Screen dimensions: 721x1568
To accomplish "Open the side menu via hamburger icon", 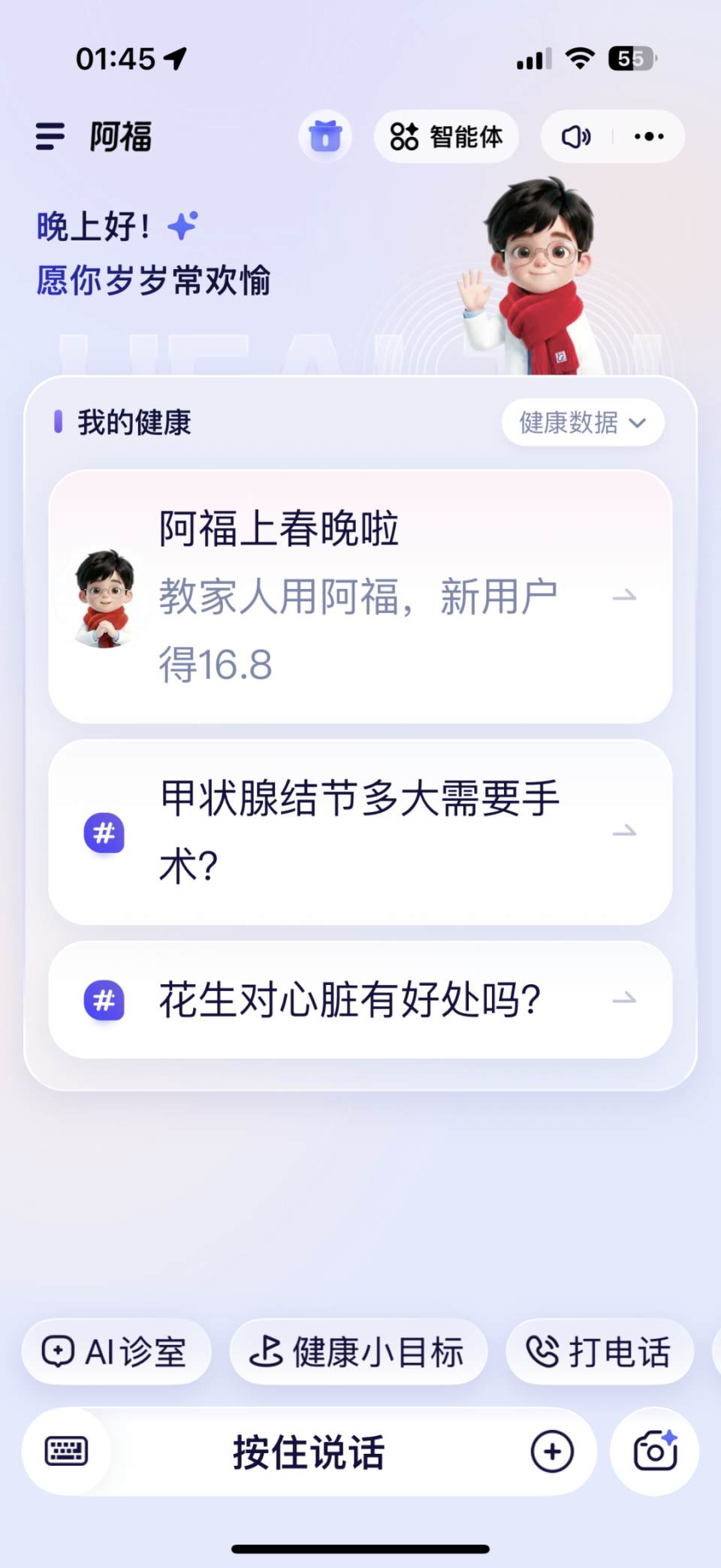I will point(50,136).
